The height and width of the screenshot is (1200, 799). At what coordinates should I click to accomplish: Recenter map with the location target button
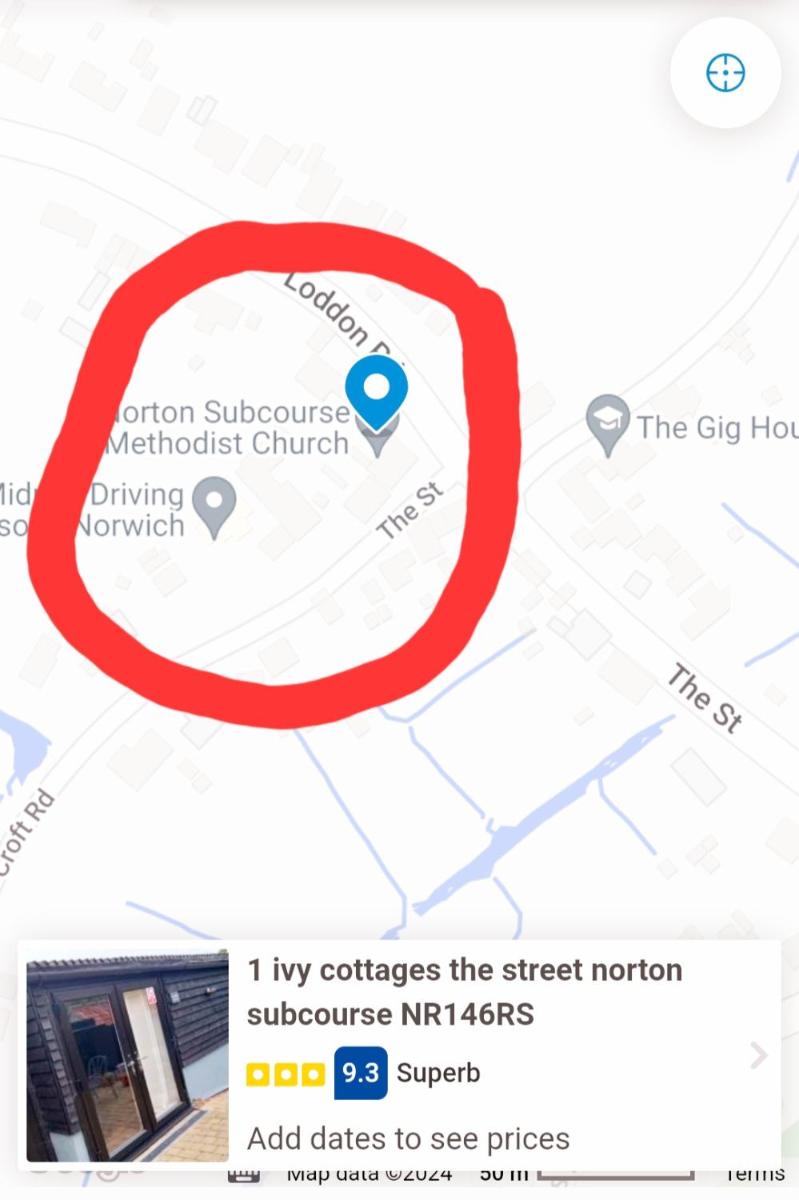725,73
